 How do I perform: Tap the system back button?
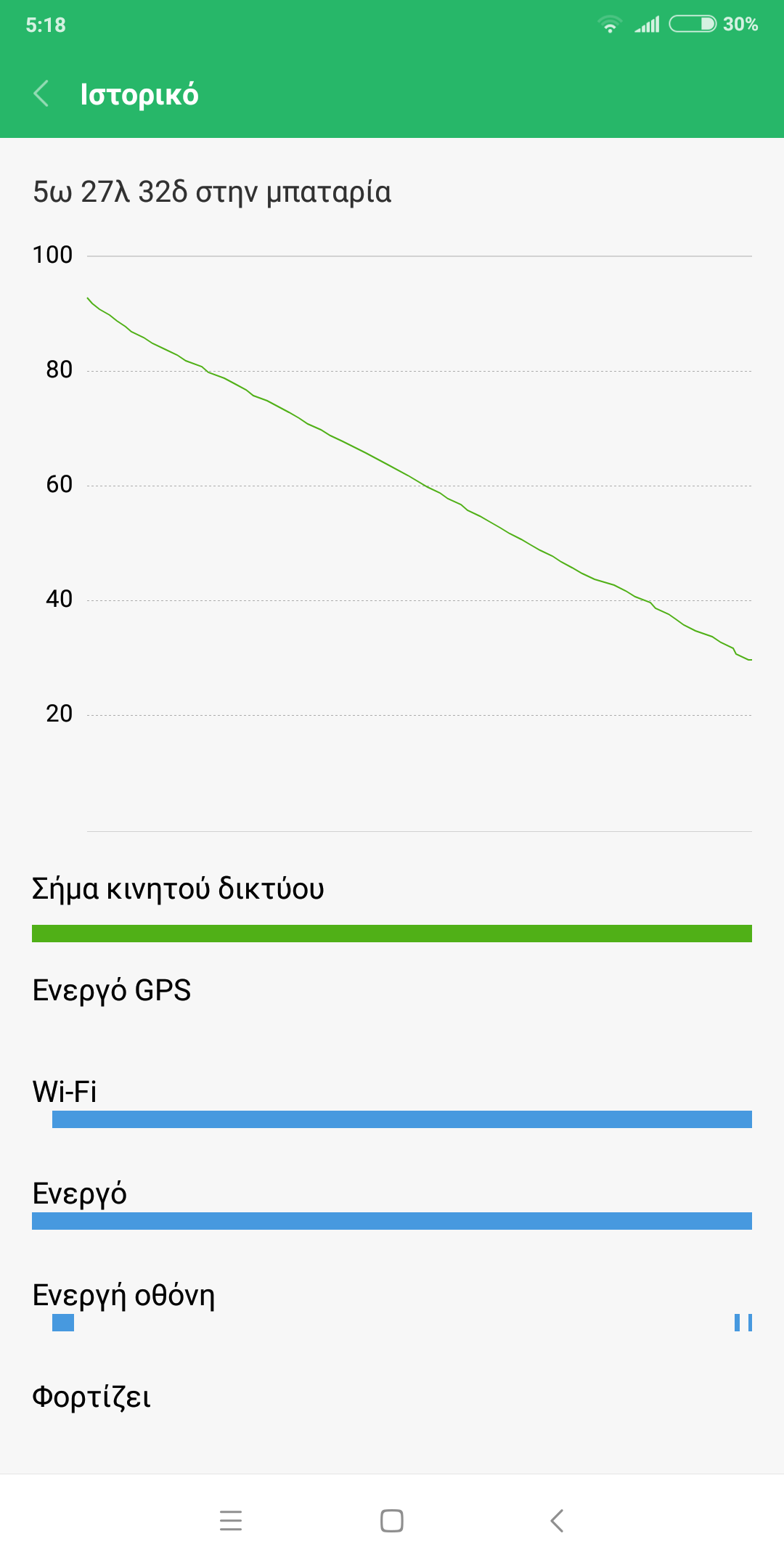(x=557, y=1520)
